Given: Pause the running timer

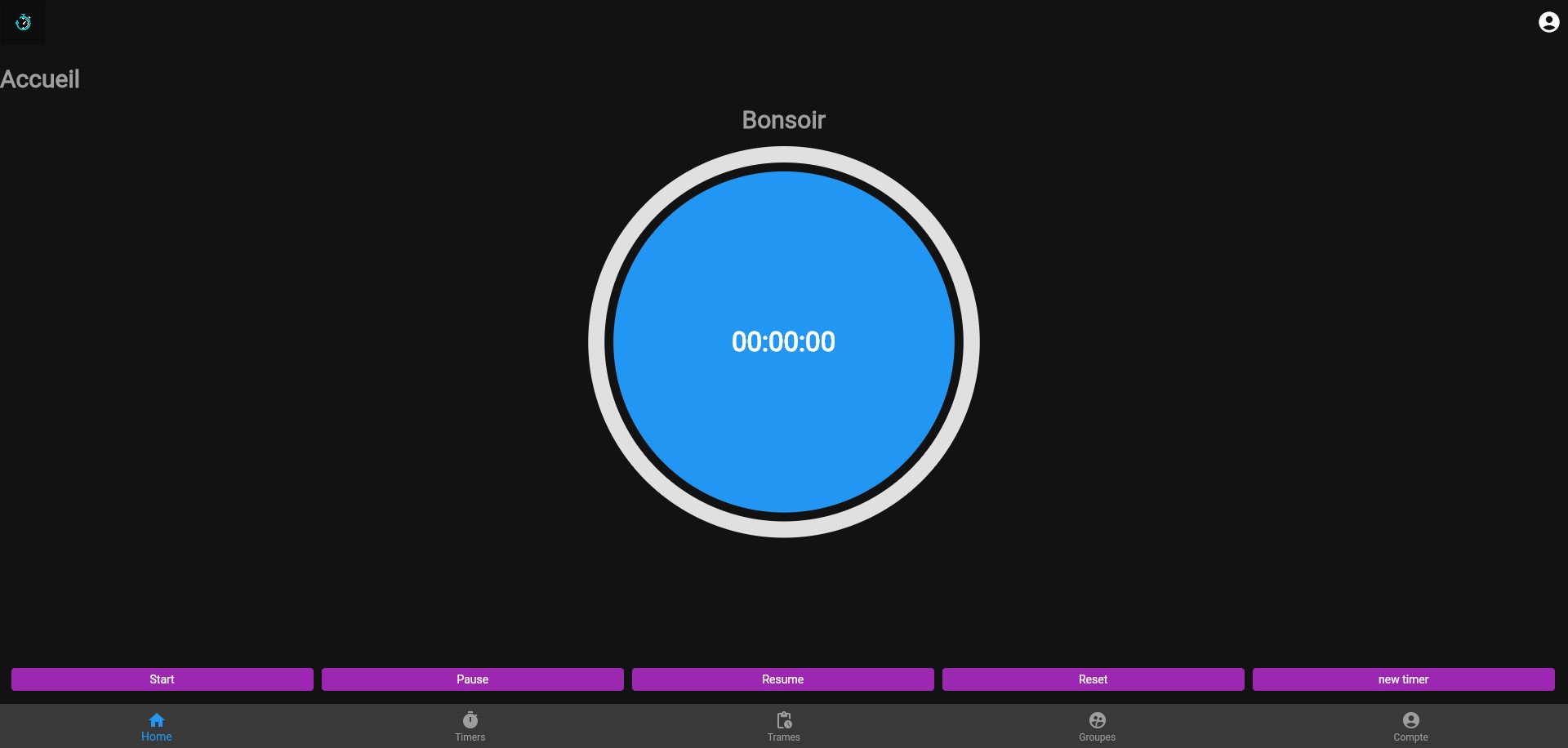Looking at the screenshot, I should pos(472,679).
